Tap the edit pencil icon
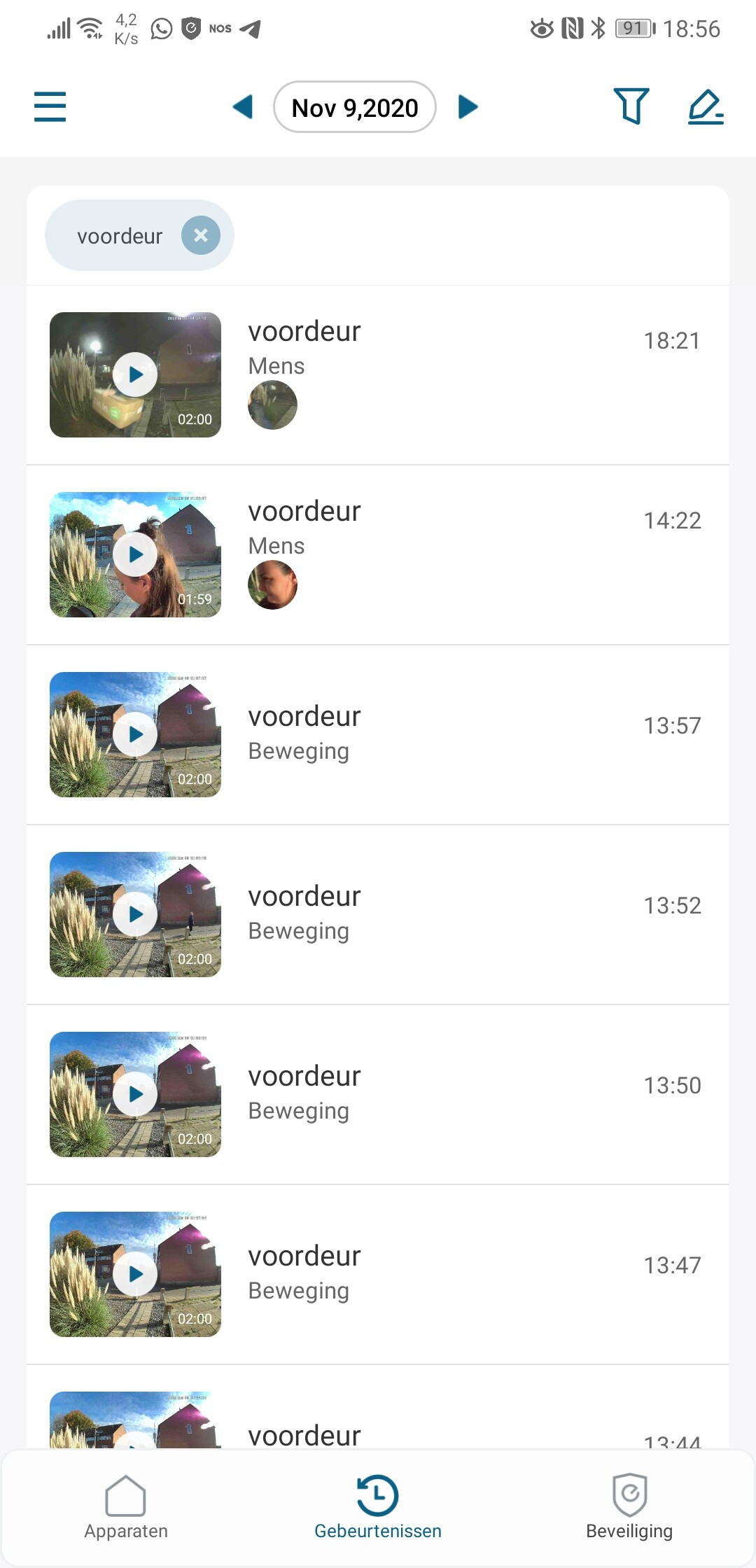 click(705, 107)
